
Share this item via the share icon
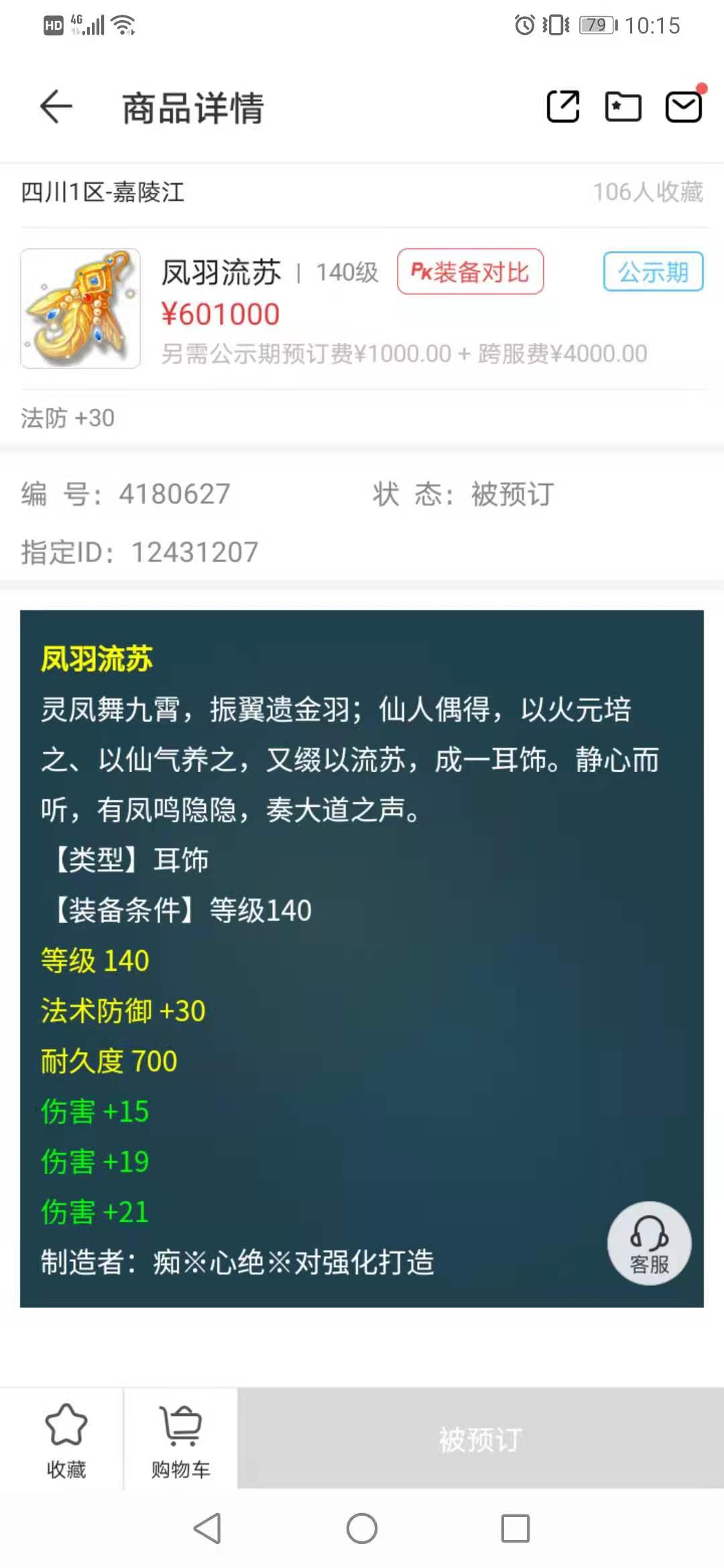[563, 107]
